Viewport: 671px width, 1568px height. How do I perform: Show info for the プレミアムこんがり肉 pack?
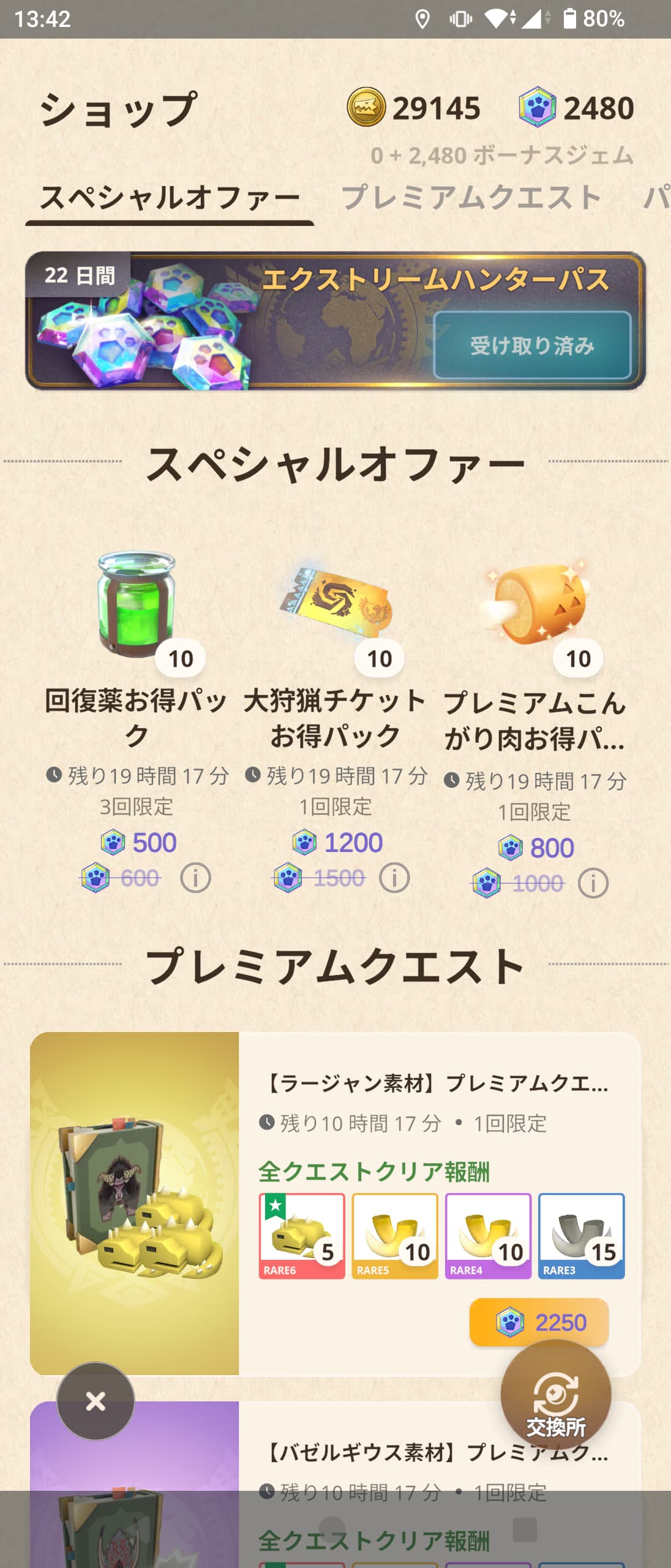[x=593, y=883]
